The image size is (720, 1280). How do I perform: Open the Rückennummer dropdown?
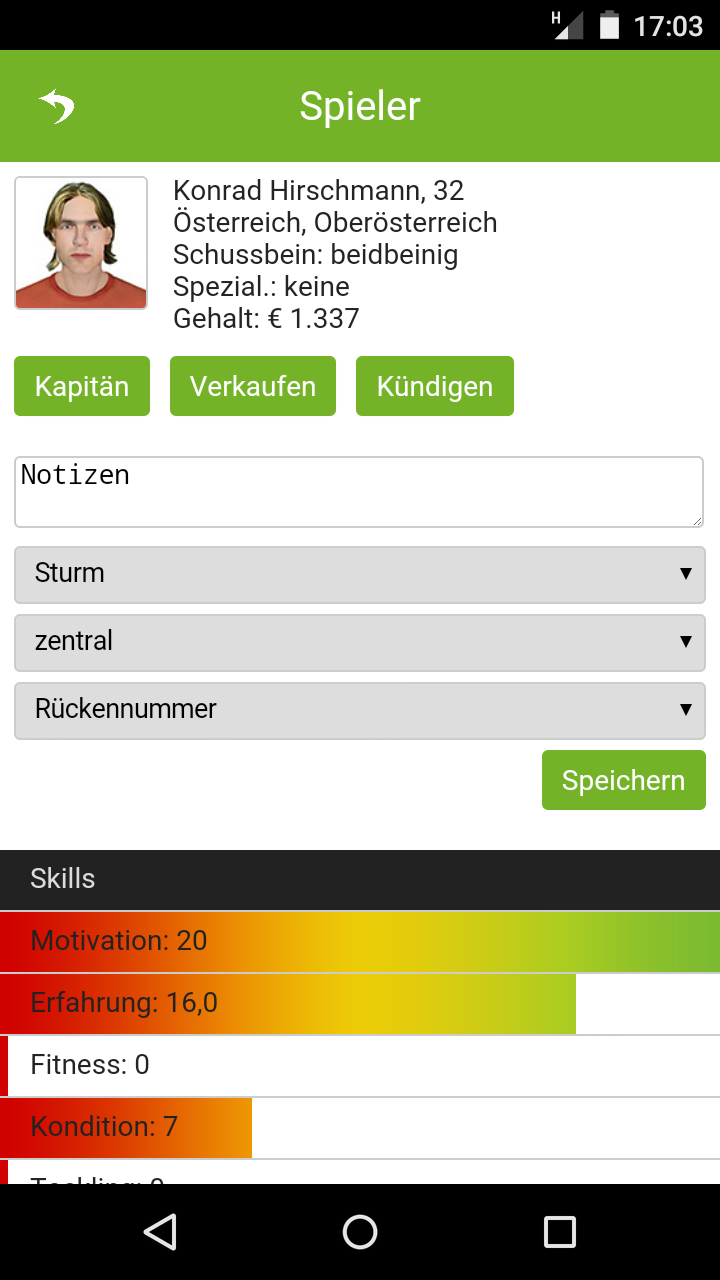tap(360, 711)
